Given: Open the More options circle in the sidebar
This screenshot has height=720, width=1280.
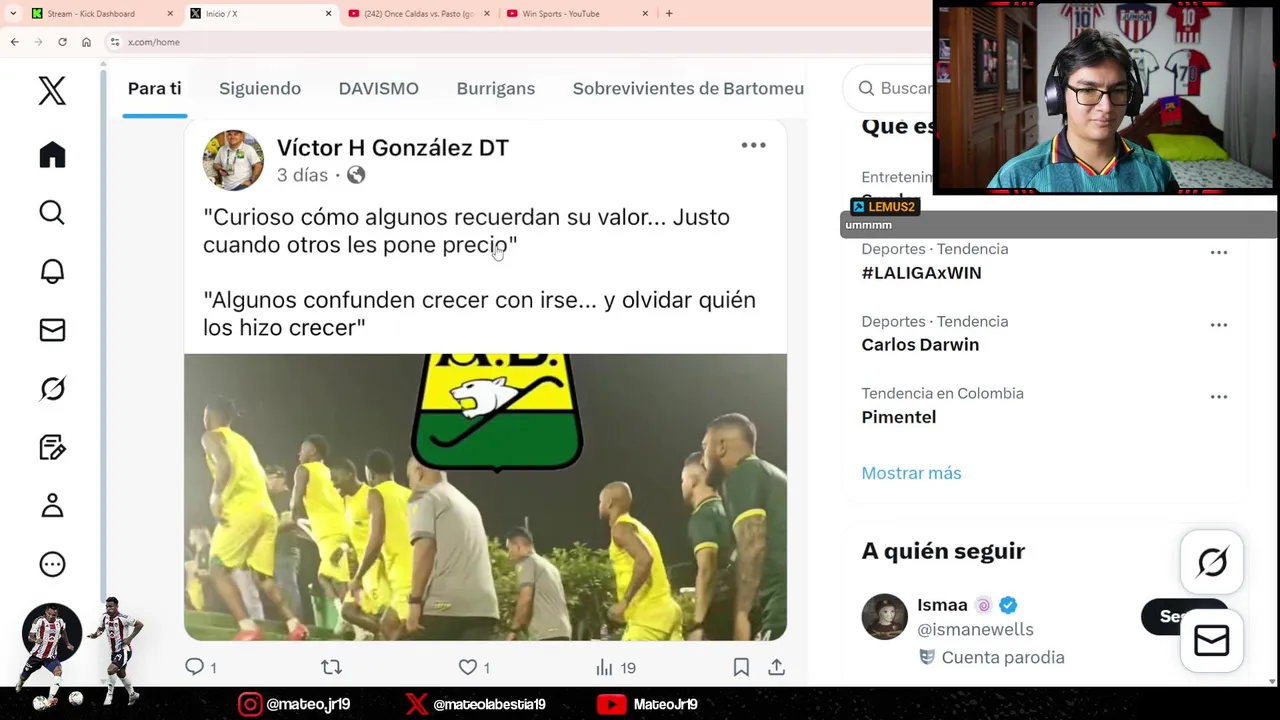Looking at the screenshot, I should point(52,565).
